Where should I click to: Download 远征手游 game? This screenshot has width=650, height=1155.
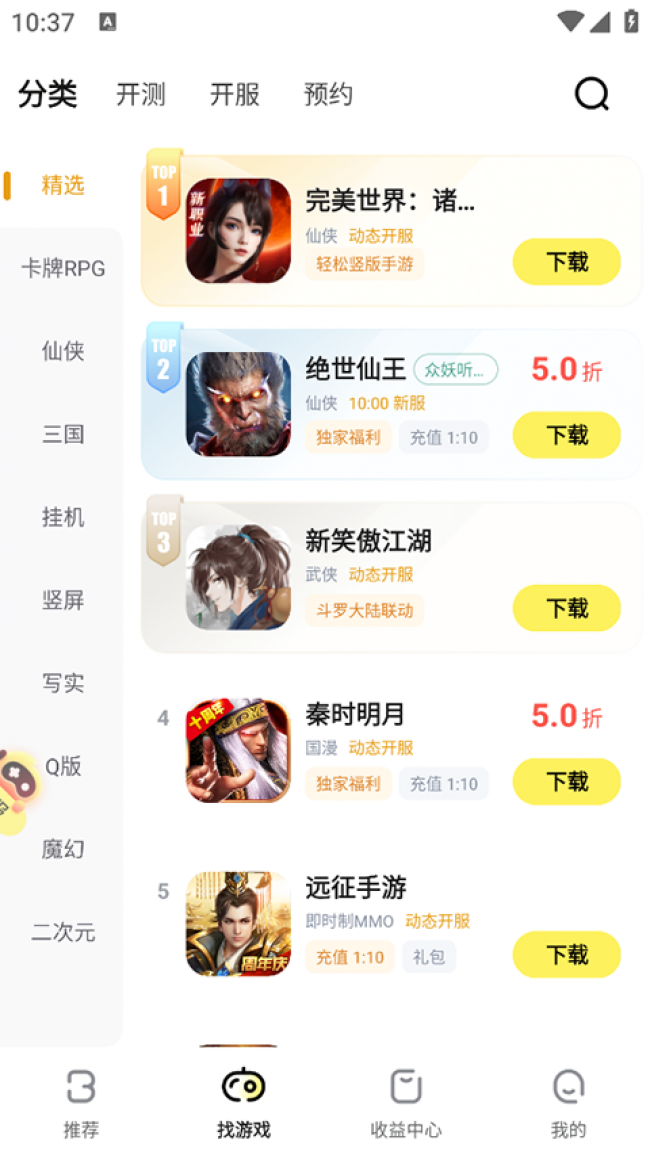tap(566, 955)
